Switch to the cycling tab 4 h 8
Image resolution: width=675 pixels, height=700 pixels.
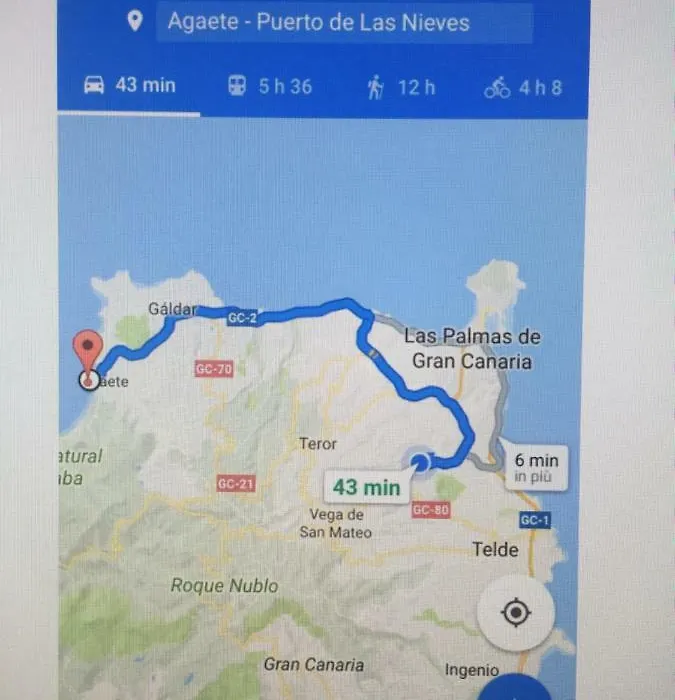523,87
